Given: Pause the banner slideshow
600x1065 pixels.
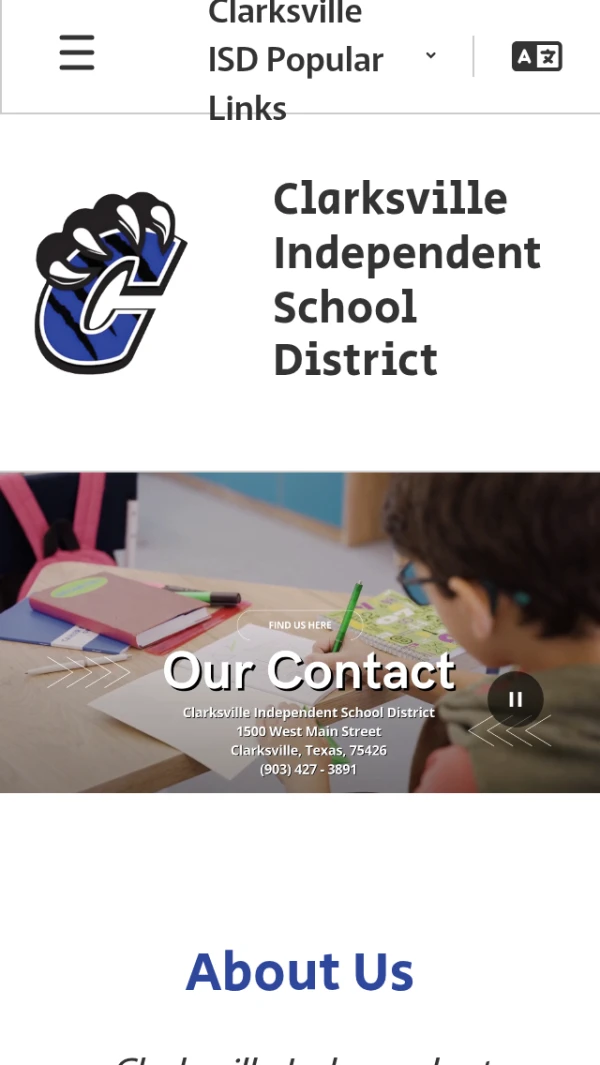Looking at the screenshot, I should coord(515,699).
